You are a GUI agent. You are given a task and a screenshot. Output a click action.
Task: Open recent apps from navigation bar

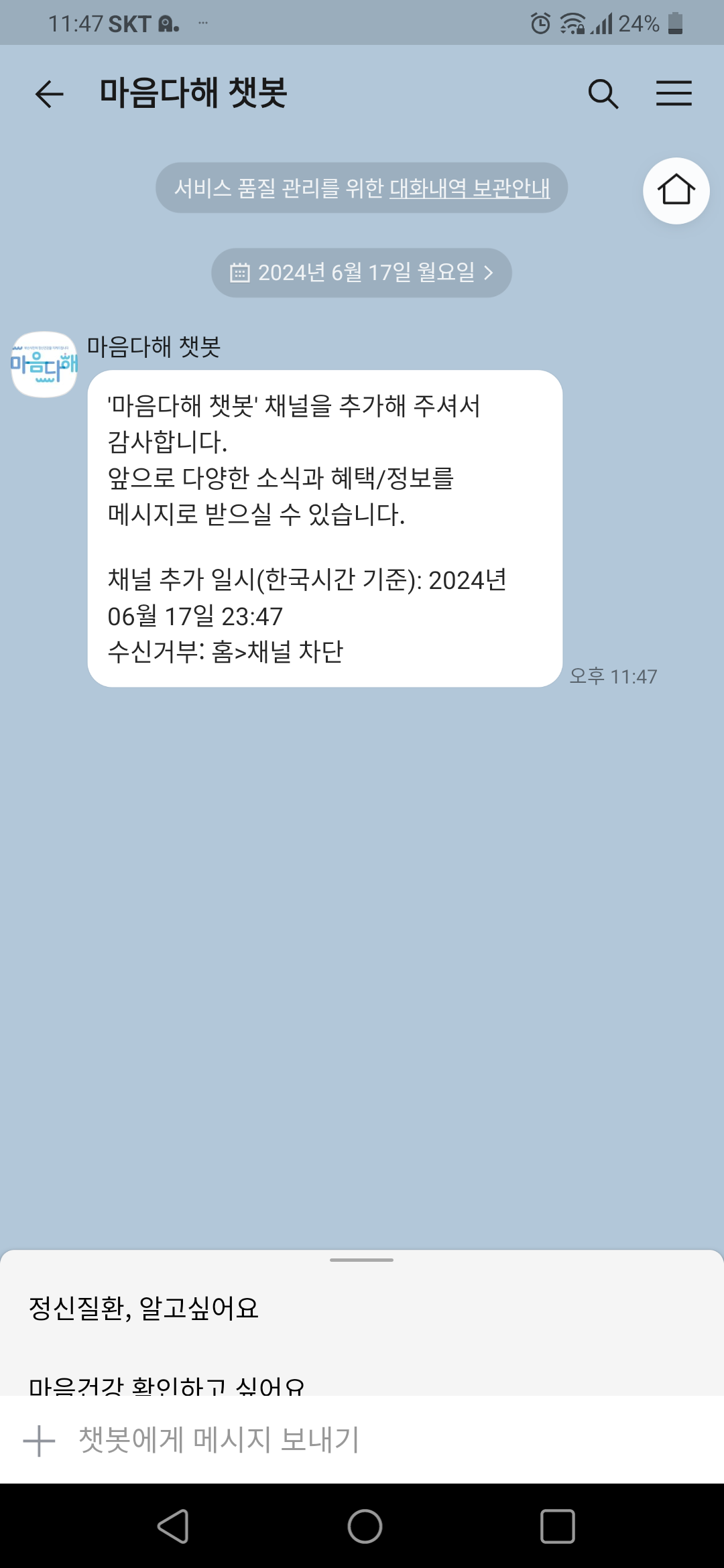pos(557,1526)
